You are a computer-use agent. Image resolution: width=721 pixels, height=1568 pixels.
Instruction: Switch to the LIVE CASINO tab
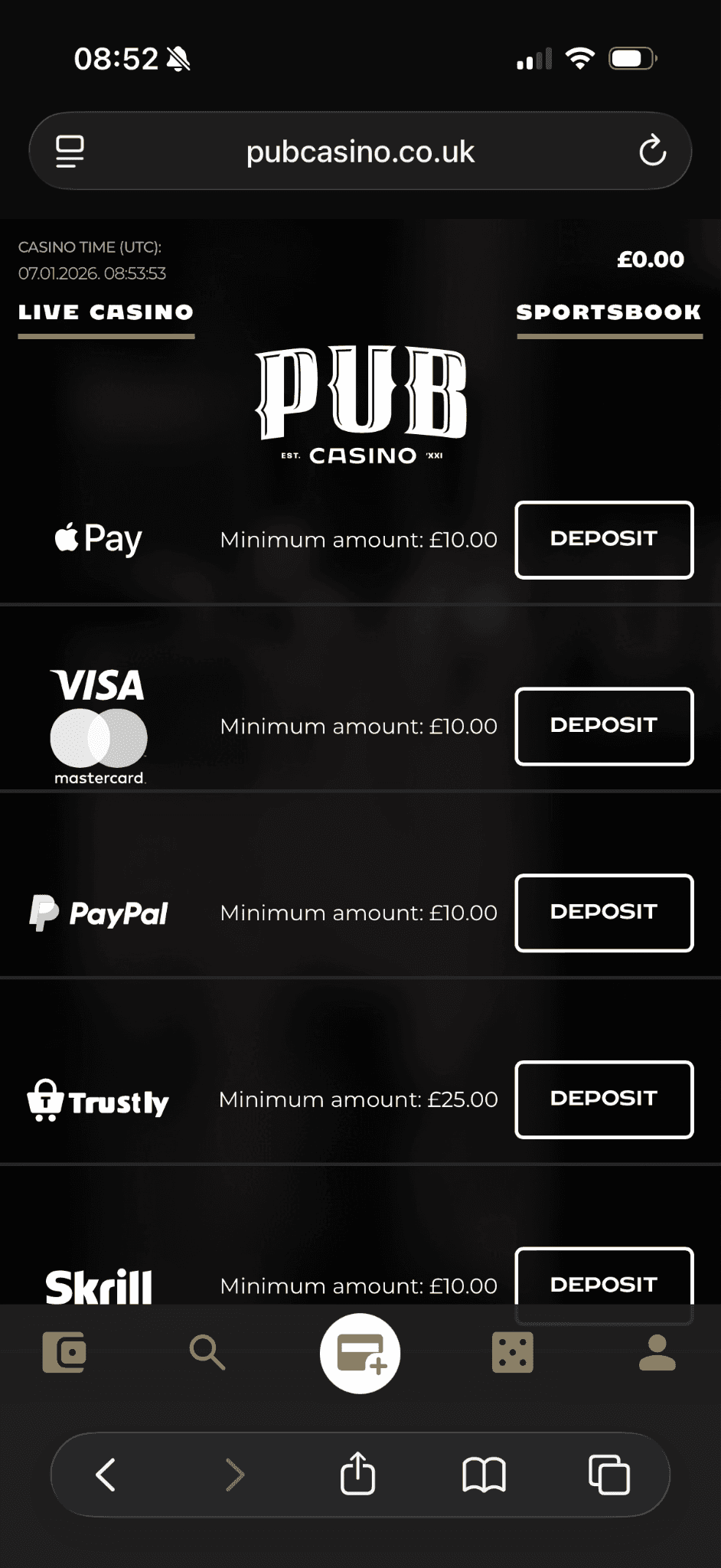pos(105,312)
